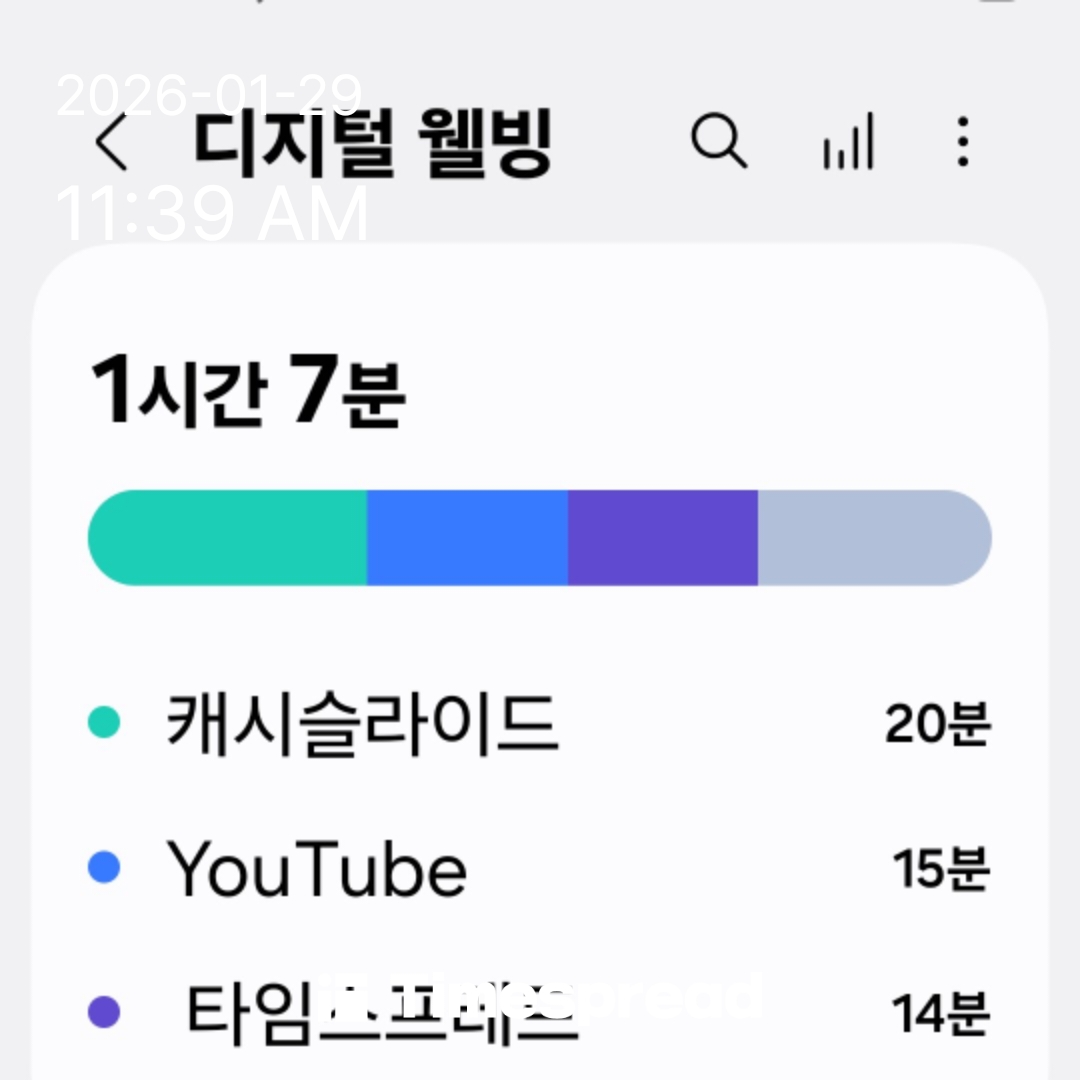Open the three-dot overflow menu
The height and width of the screenshot is (1080, 1080).
pyautogui.click(x=962, y=142)
